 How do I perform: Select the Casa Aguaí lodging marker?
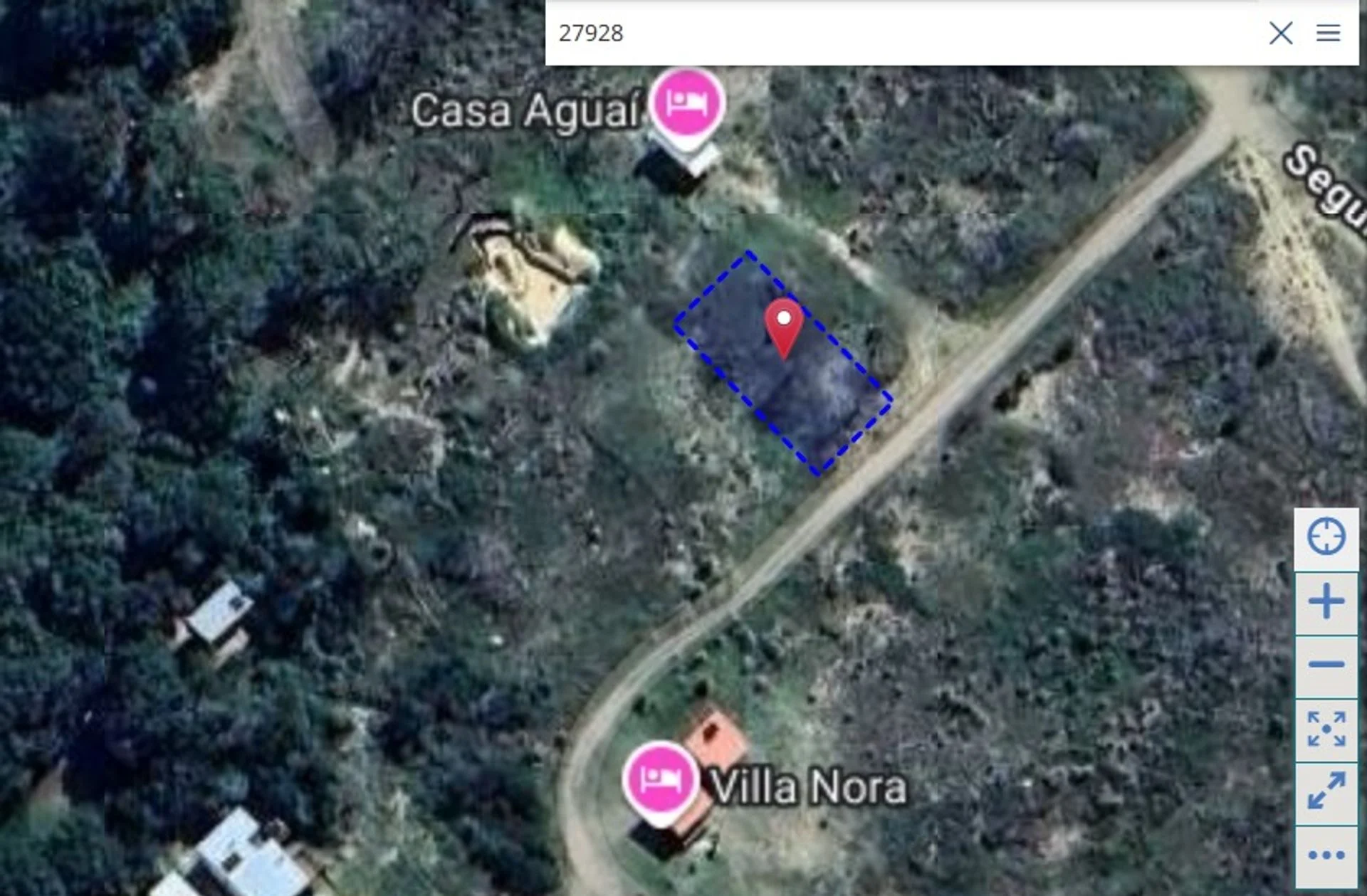pyautogui.click(x=685, y=105)
